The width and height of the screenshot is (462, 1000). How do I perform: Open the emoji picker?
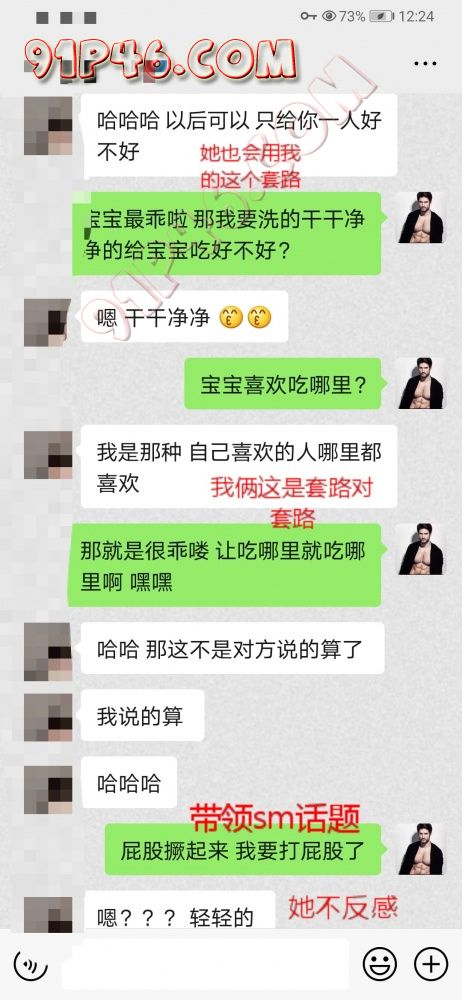click(x=380, y=963)
